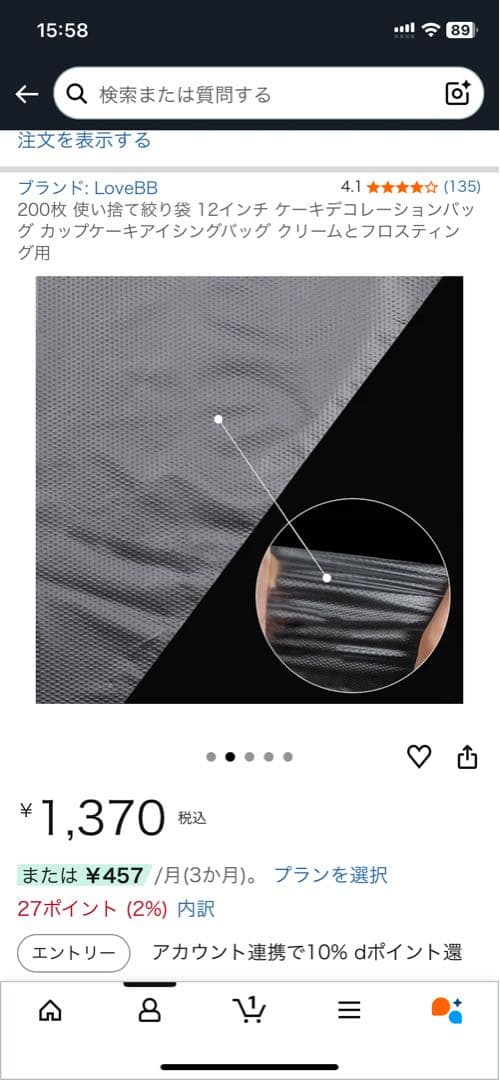This screenshot has width=500, height=1080.
Task: Open the points 内訳 breakdown link
Action: coord(196,909)
